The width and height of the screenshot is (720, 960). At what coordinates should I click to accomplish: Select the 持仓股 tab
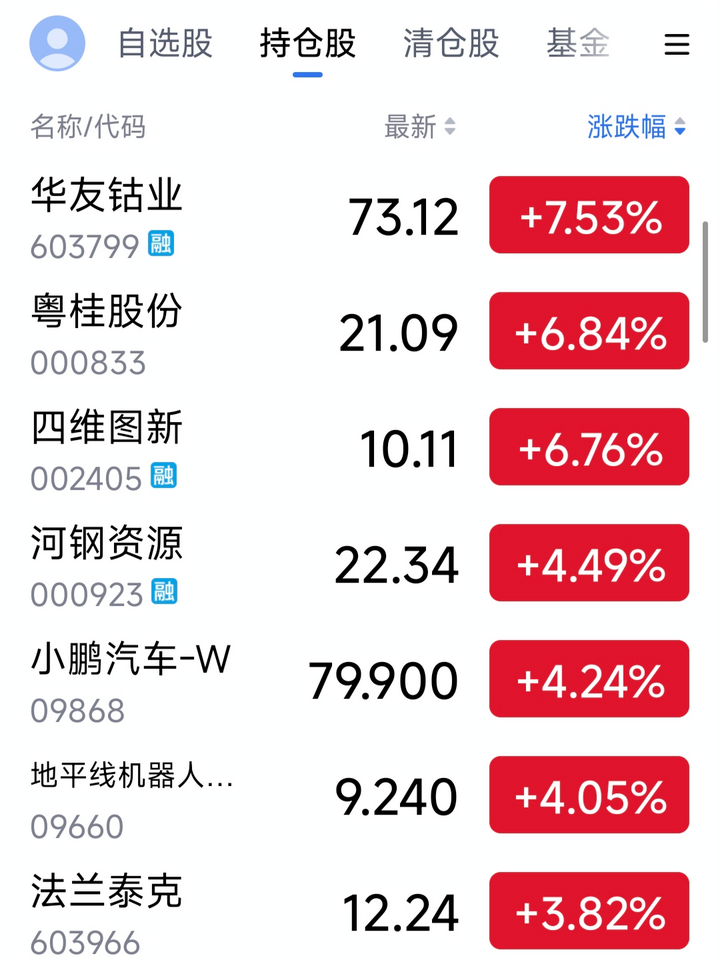coord(307,44)
